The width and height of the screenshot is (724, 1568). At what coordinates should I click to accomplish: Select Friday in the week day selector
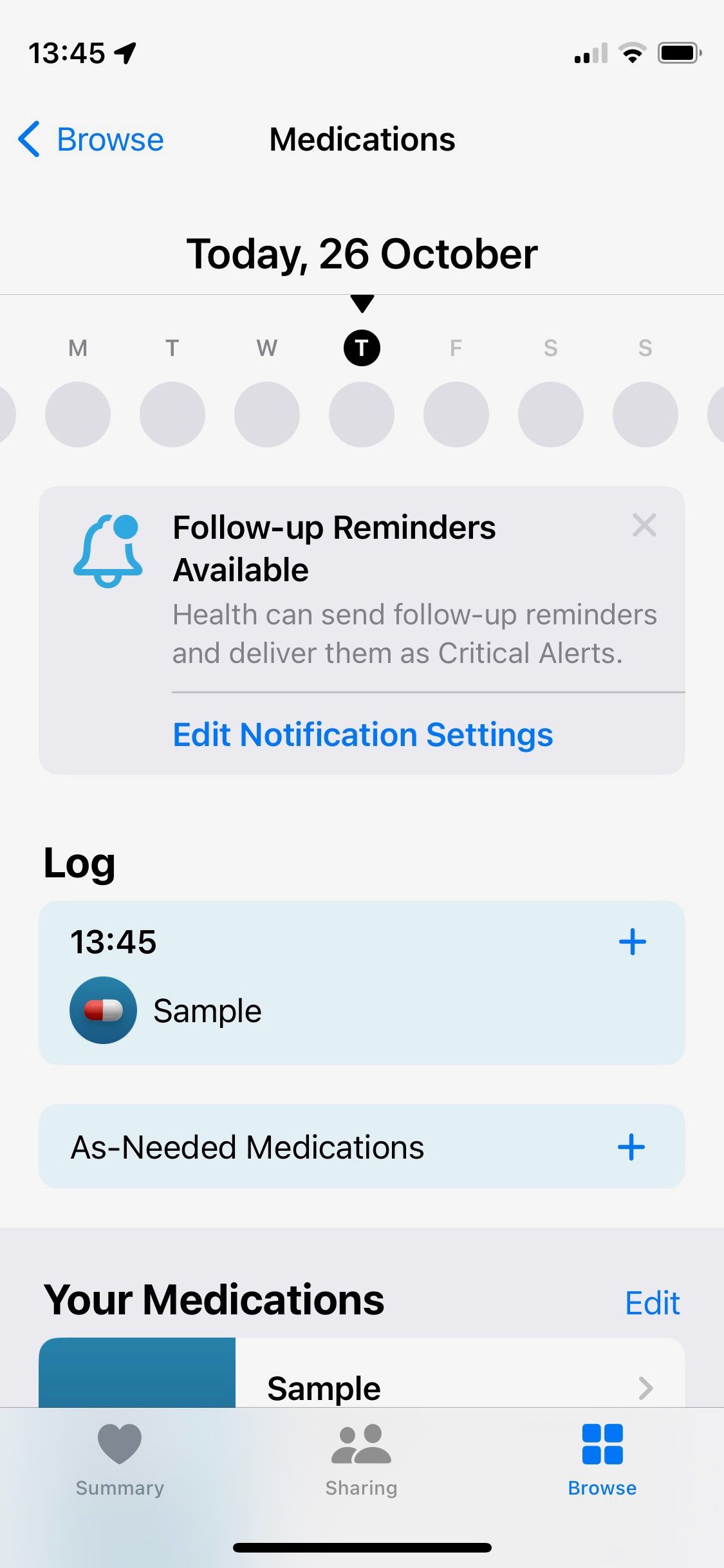point(456,348)
